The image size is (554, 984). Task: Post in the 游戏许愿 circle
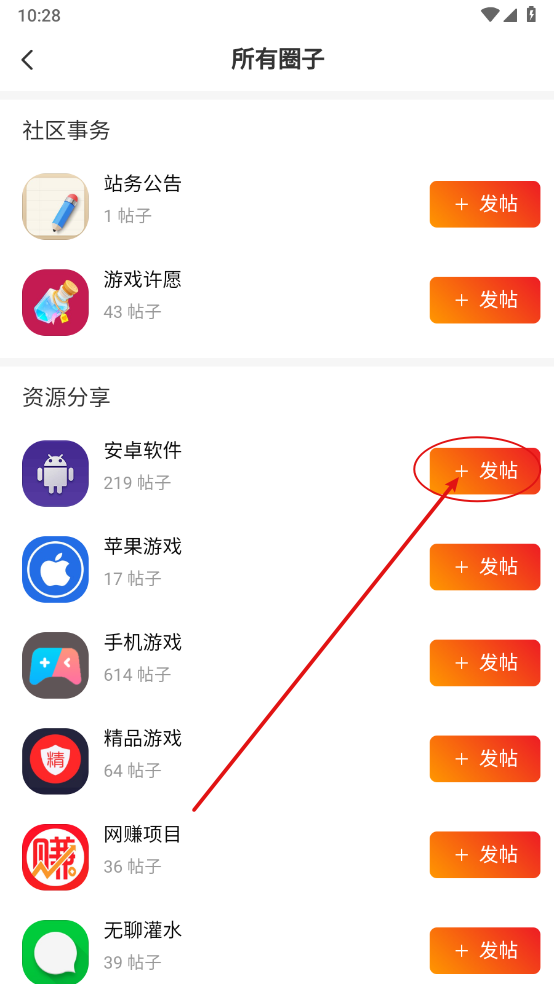point(484,300)
